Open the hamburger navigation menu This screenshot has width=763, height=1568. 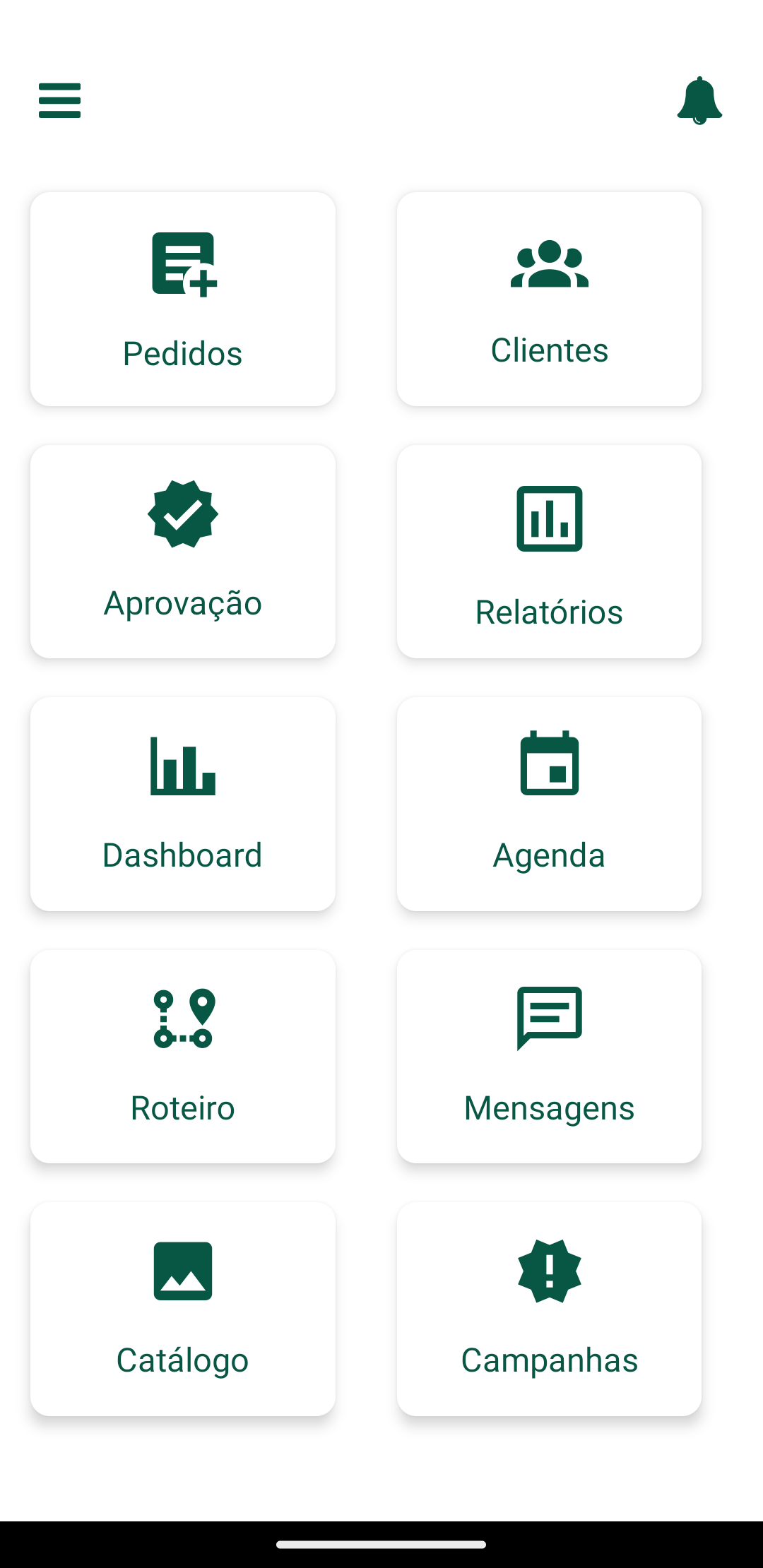tap(59, 100)
